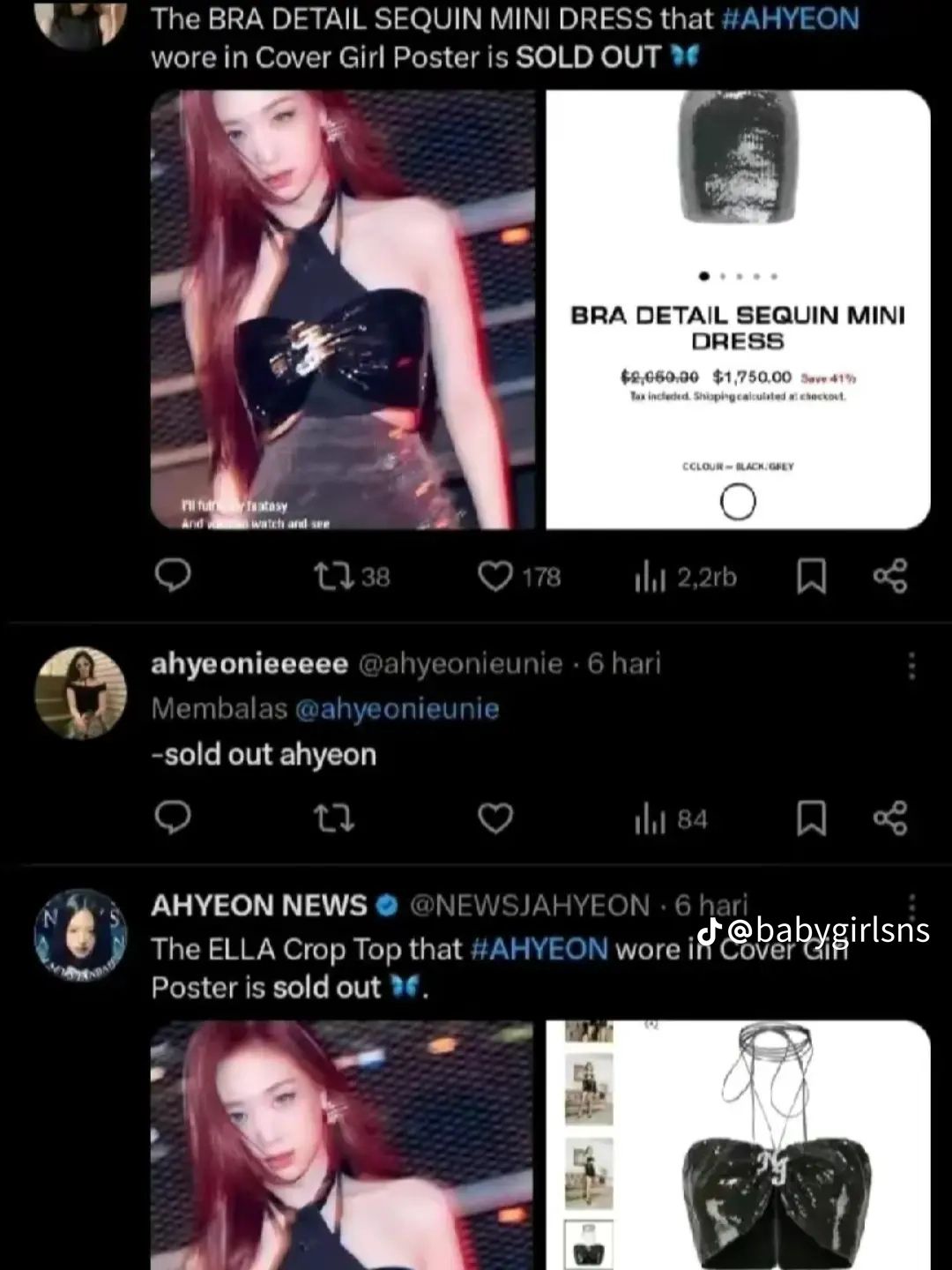
Task: Reply to the '-sold out ahyeon' tweet
Action: click(x=173, y=819)
